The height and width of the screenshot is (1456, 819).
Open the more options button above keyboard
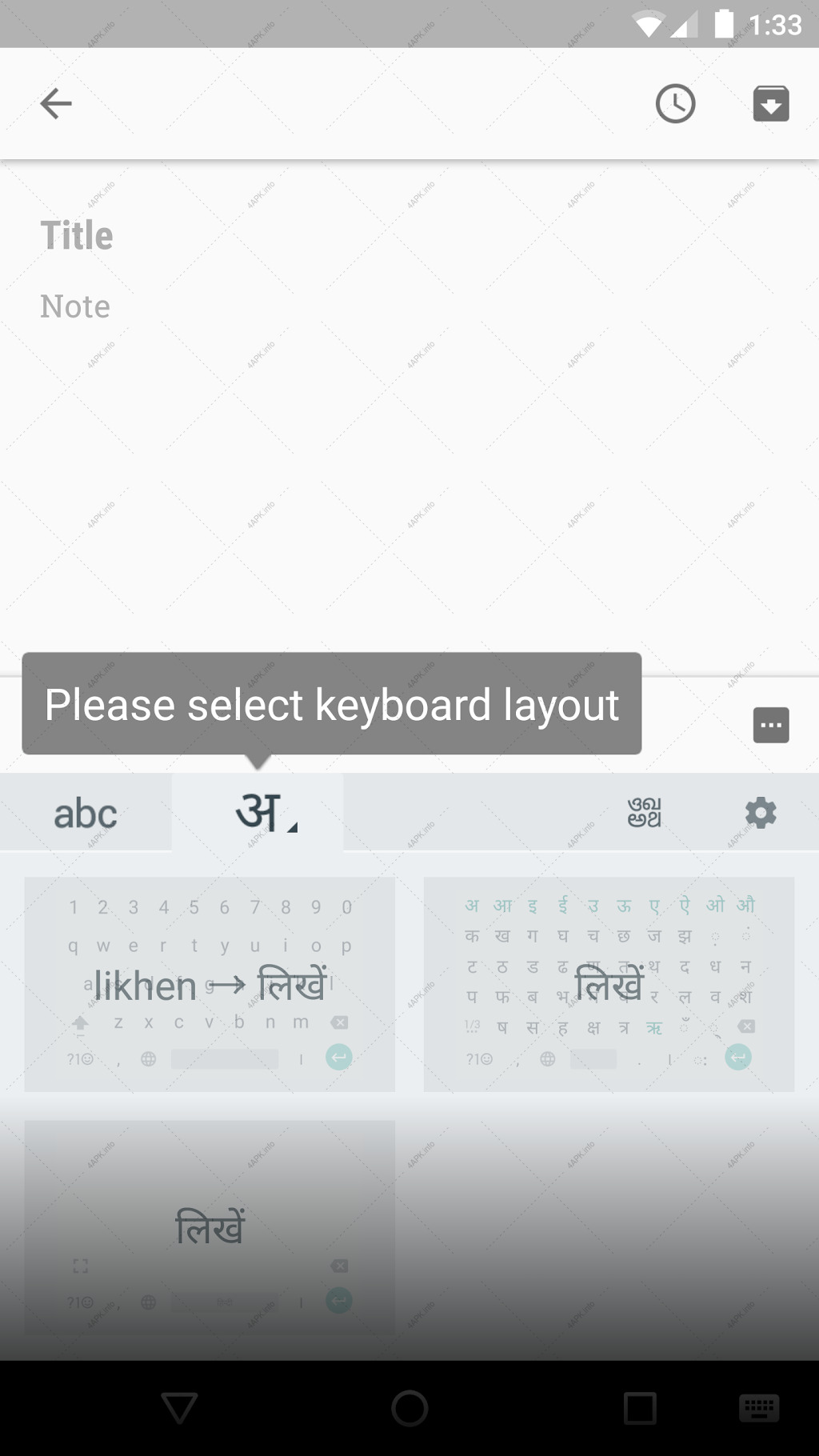point(771,725)
